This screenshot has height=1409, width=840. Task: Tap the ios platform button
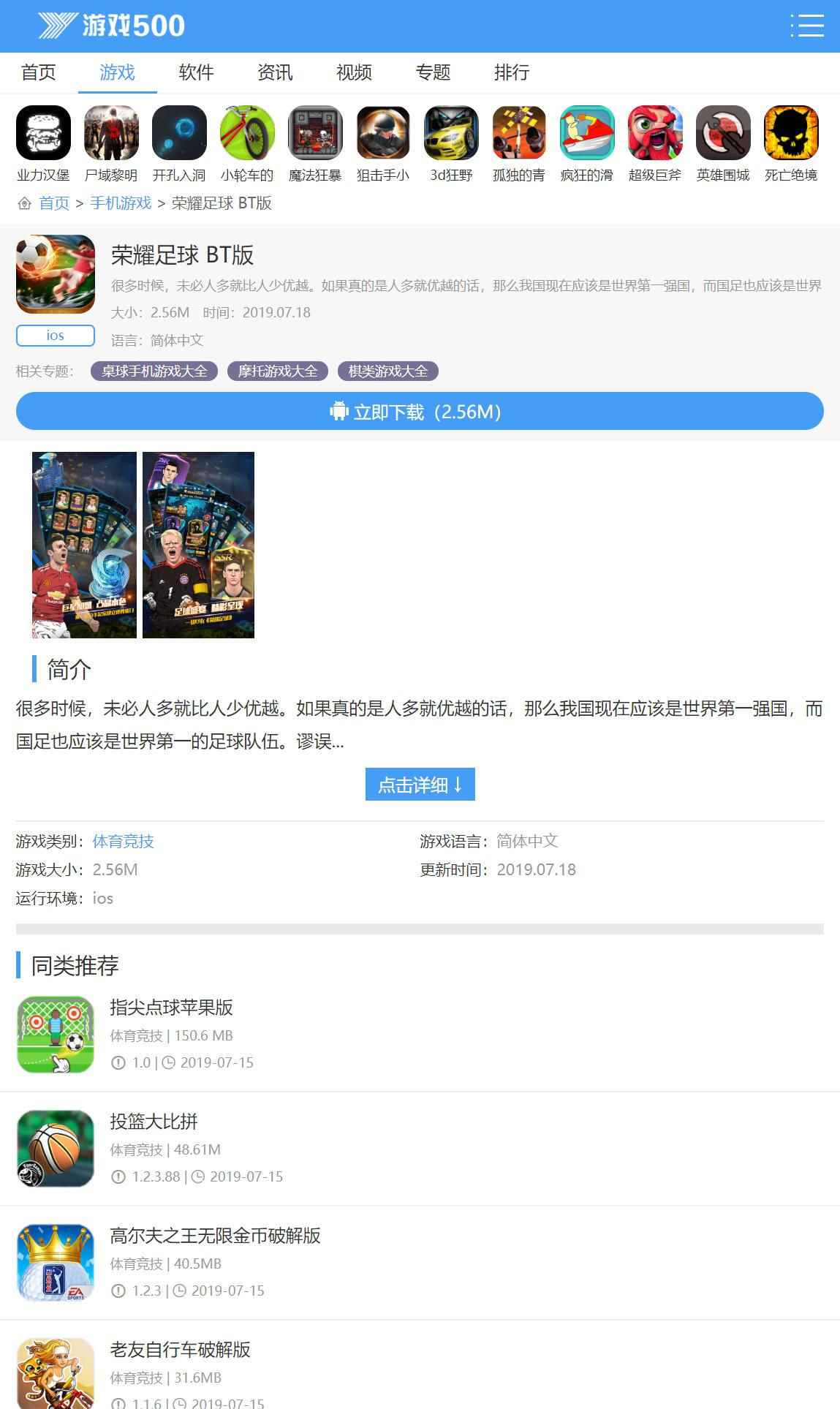pos(56,336)
